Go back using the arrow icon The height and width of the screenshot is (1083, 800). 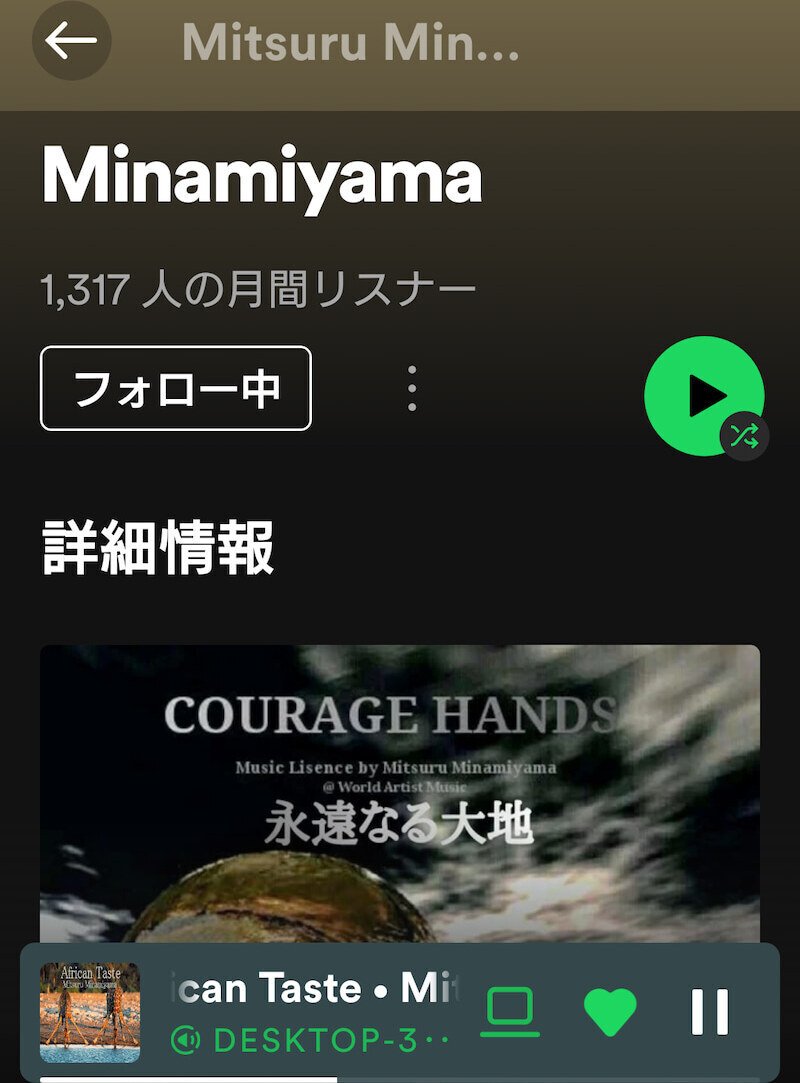(x=70, y=42)
